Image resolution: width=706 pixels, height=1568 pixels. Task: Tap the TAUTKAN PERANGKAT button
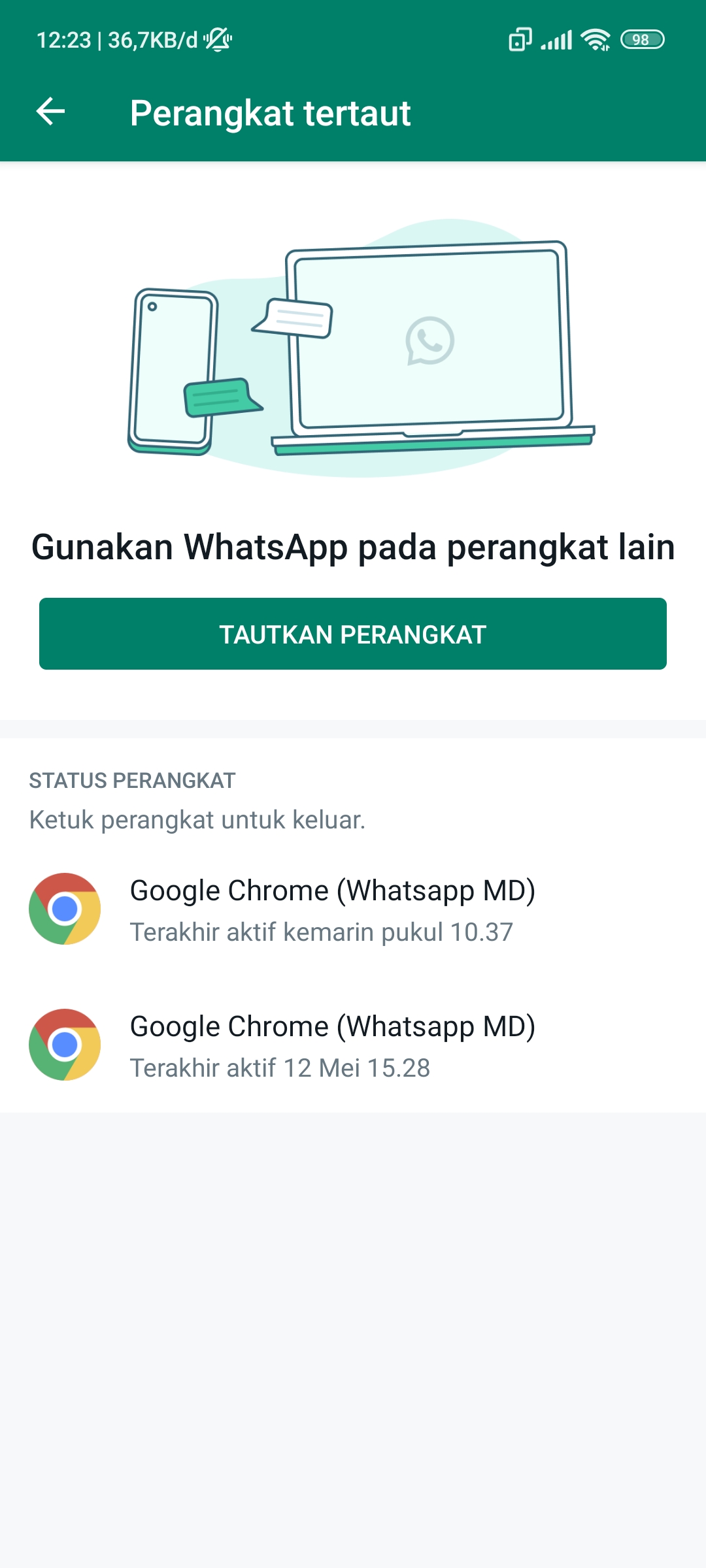[x=353, y=634]
